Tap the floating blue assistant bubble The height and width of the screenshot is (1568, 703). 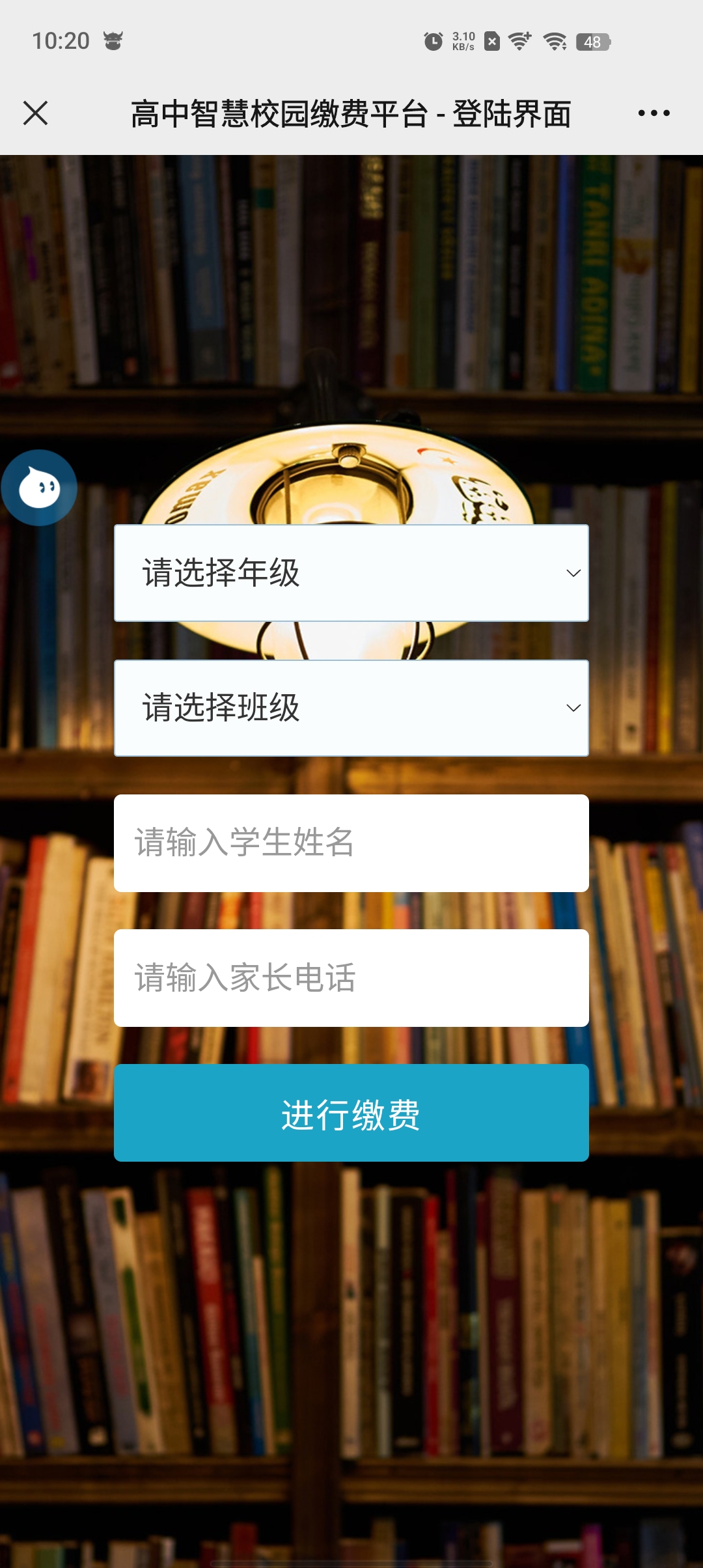pos(39,488)
